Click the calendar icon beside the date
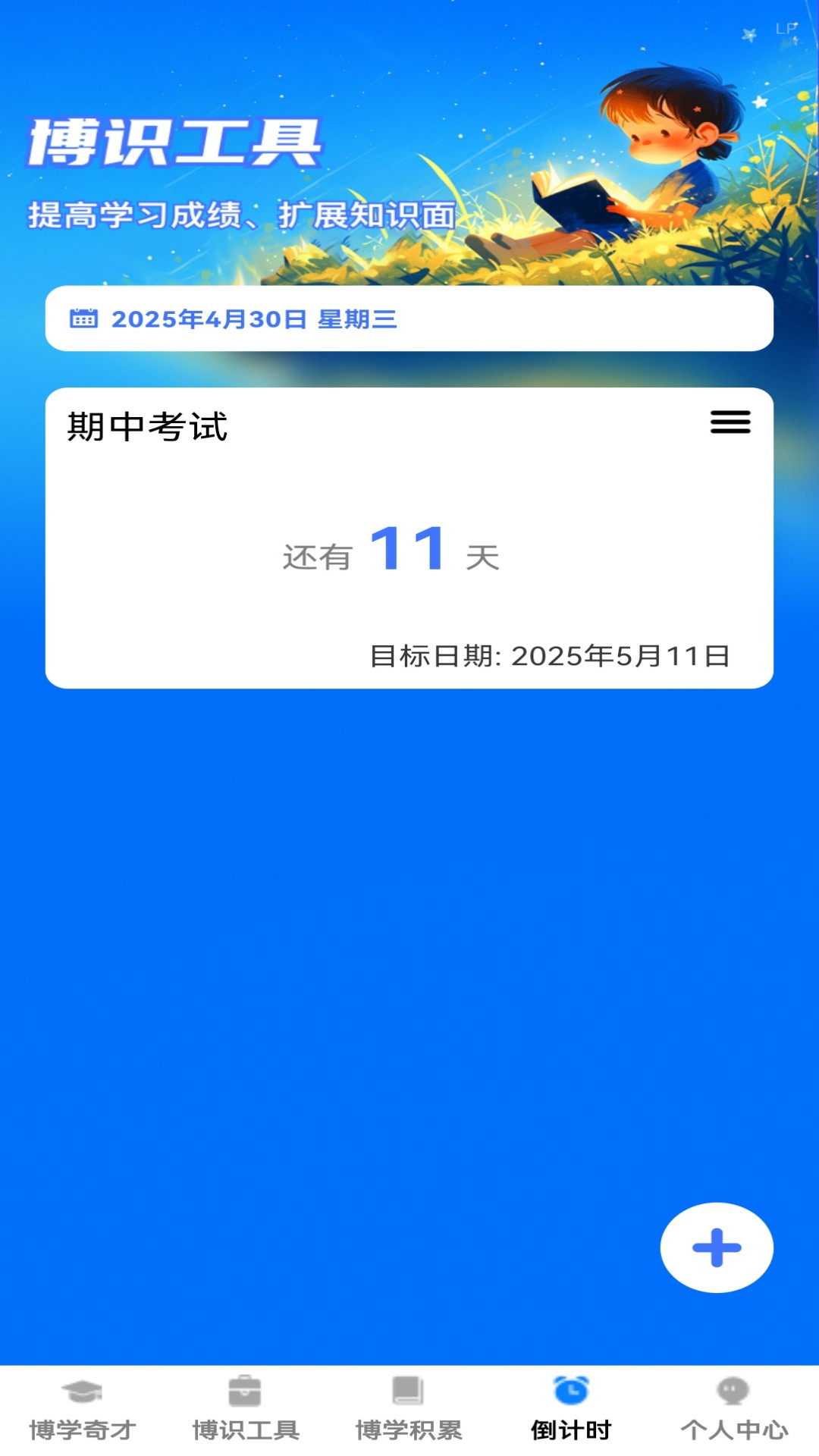 tap(83, 319)
